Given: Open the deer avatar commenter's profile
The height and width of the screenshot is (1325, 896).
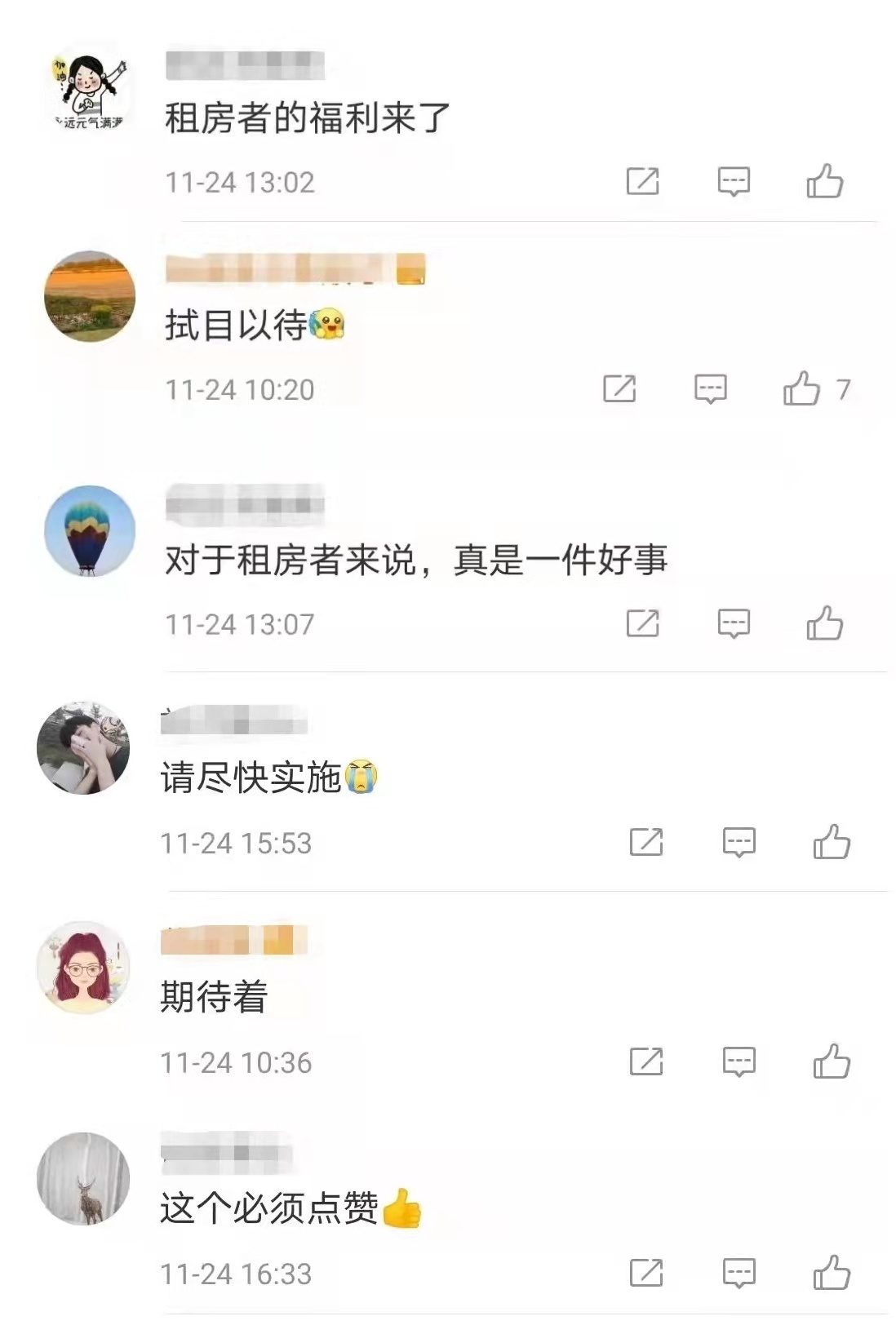Looking at the screenshot, I should click(x=83, y=1179).
